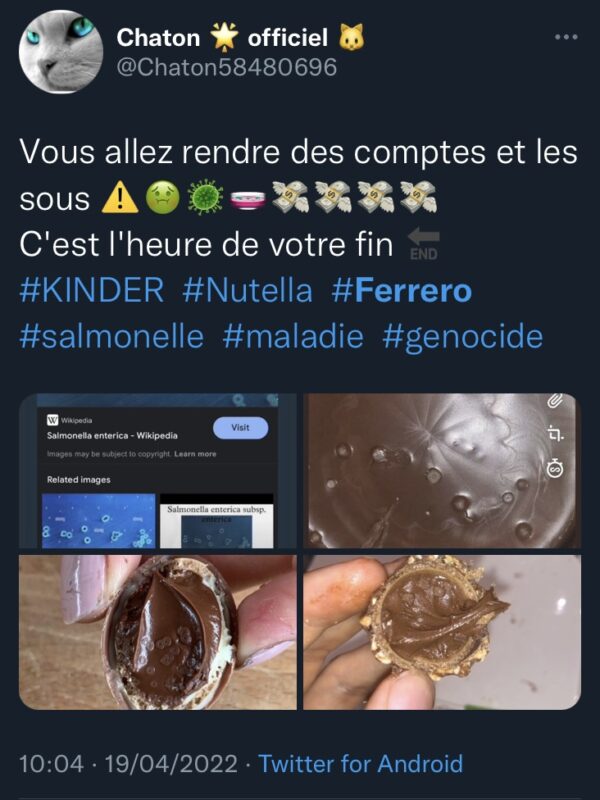Select the #genocide hashtag
Image resolution: width=600 pixels, height=800 pixels.
pyautogui.click(x=462, y=336)
